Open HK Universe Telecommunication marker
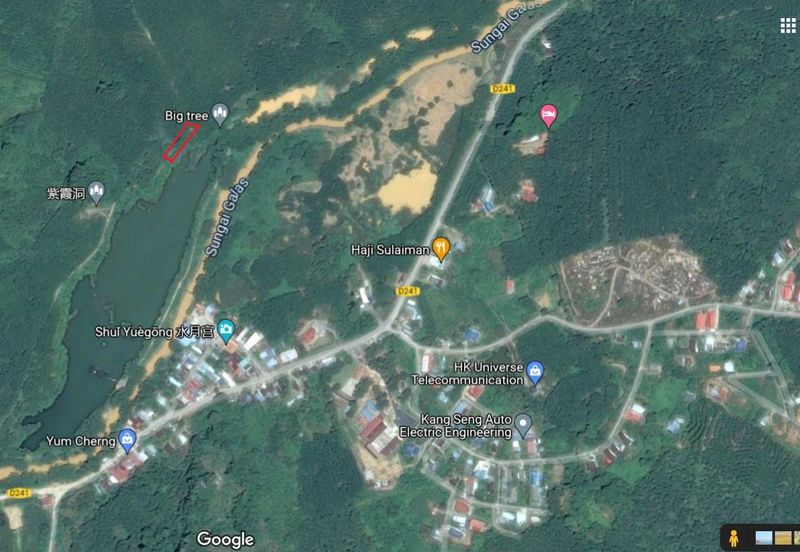 tap(535, 372)
